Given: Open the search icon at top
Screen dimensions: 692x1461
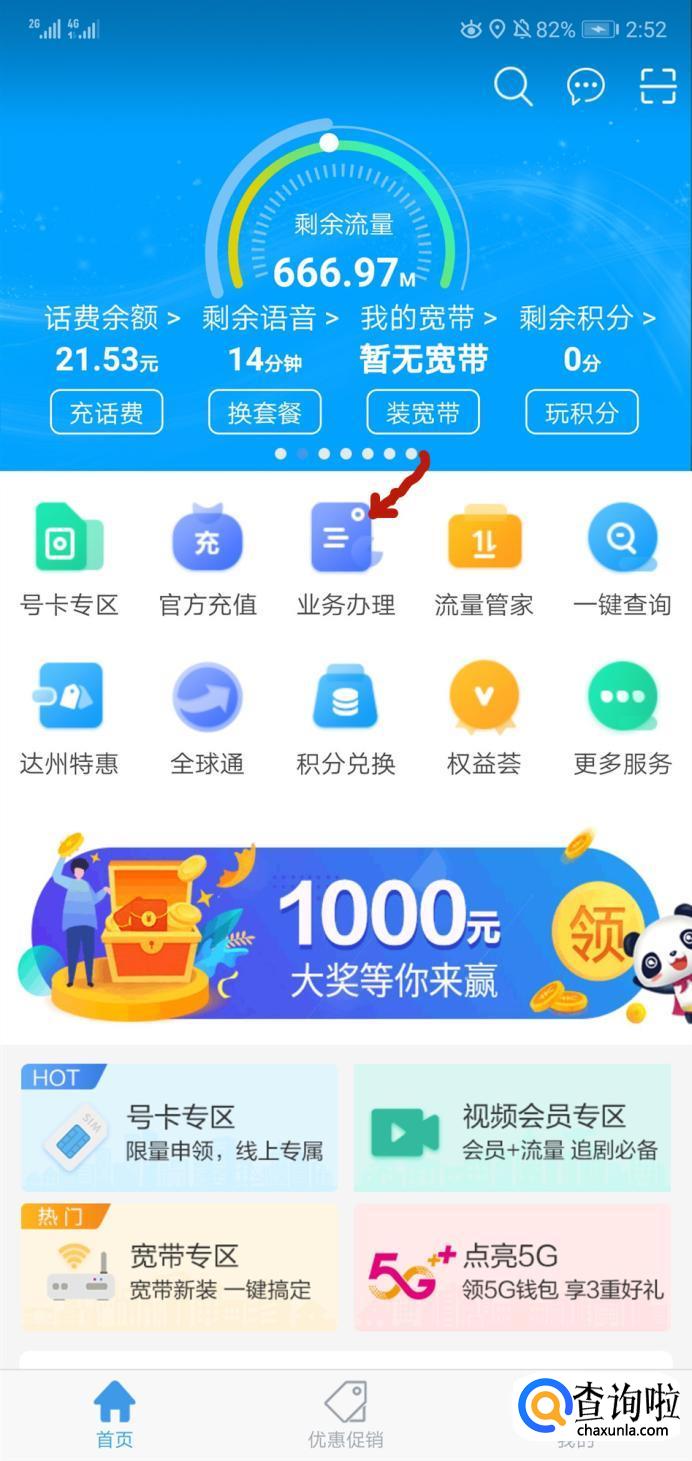Looking at the screenshot, I should pyautogui.click(x=513, y=87).
